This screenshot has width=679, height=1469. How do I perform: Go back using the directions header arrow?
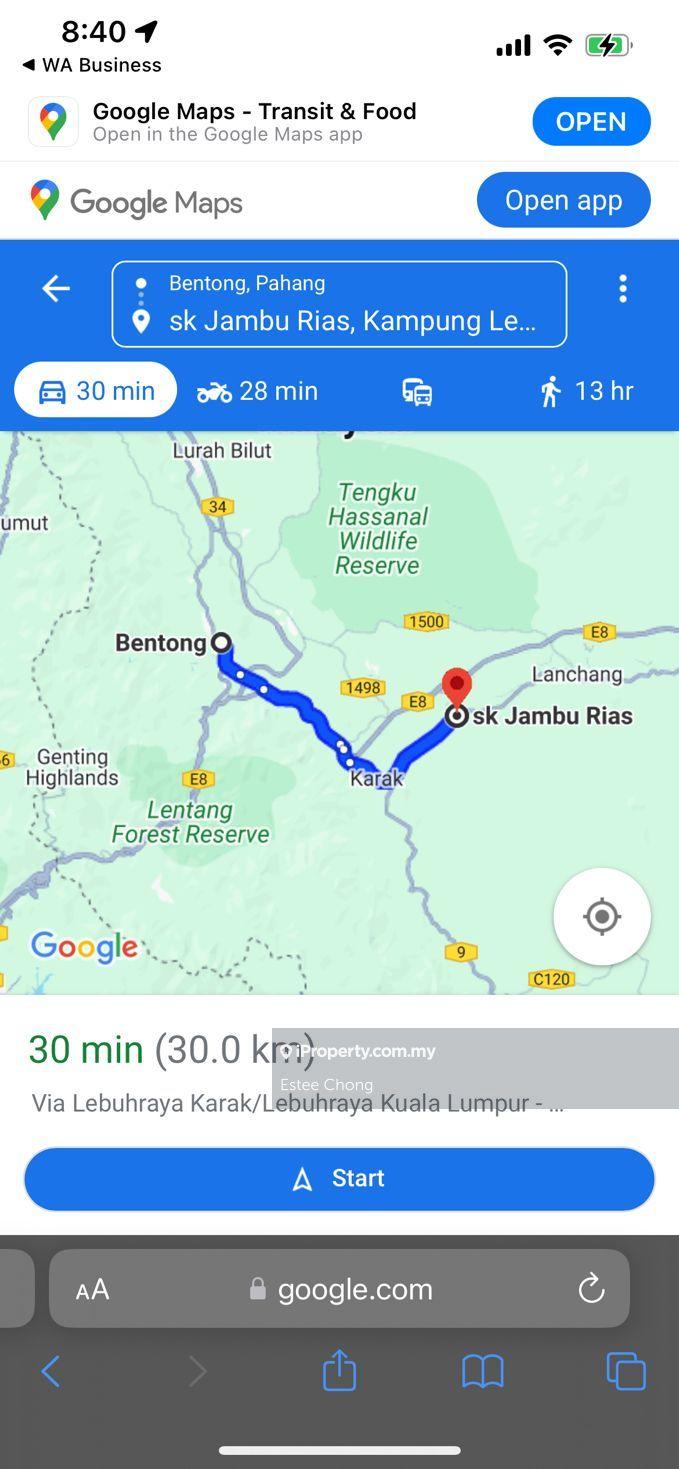(56, 289)
